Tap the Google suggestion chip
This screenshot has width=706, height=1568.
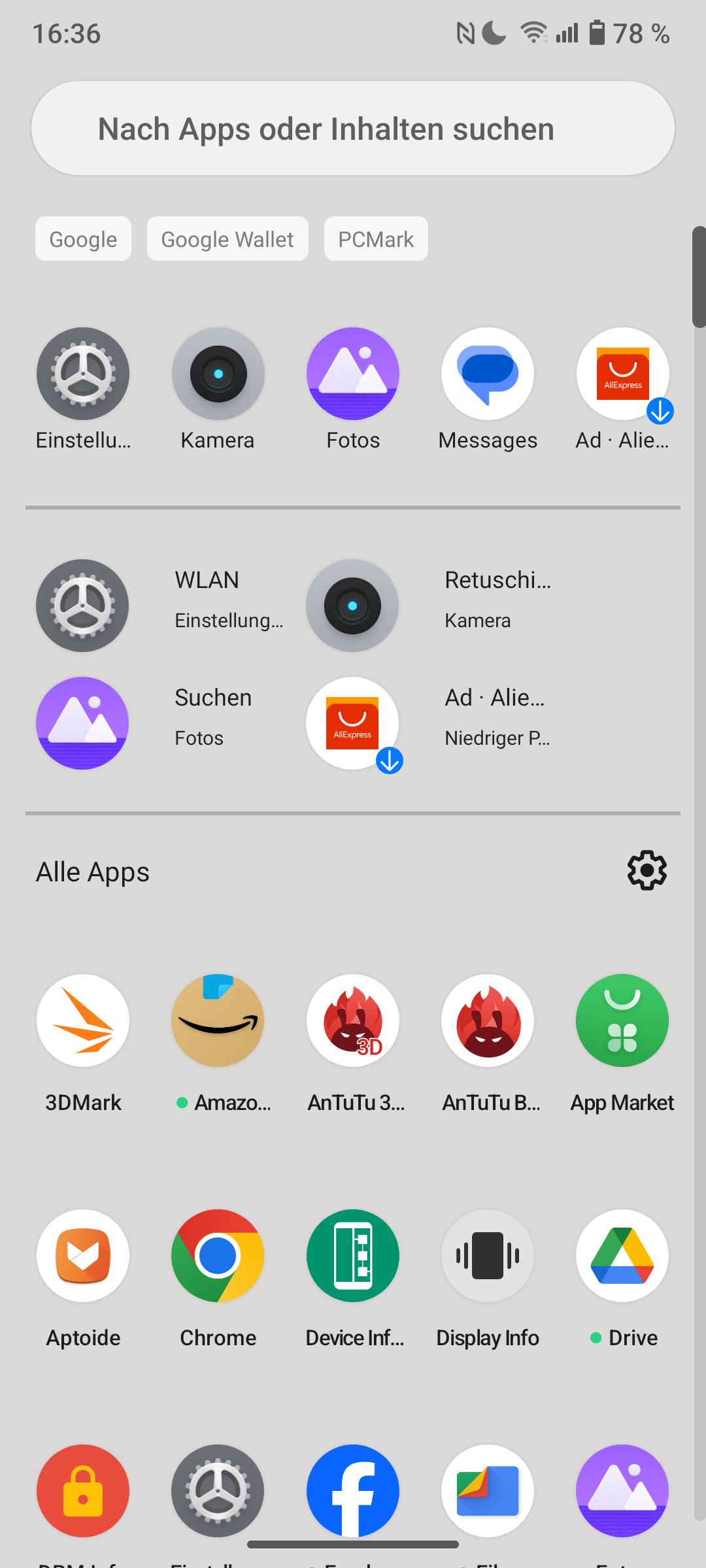83,239
